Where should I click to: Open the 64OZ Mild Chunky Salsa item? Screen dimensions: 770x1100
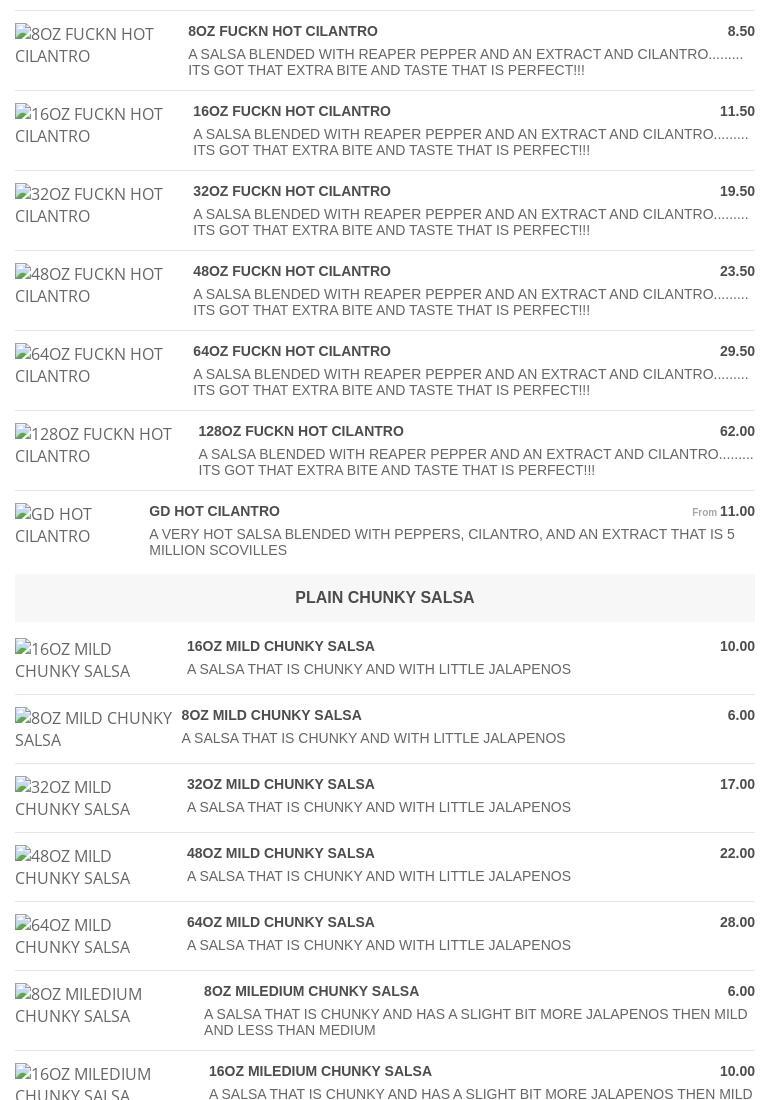[x=281, y=923]
